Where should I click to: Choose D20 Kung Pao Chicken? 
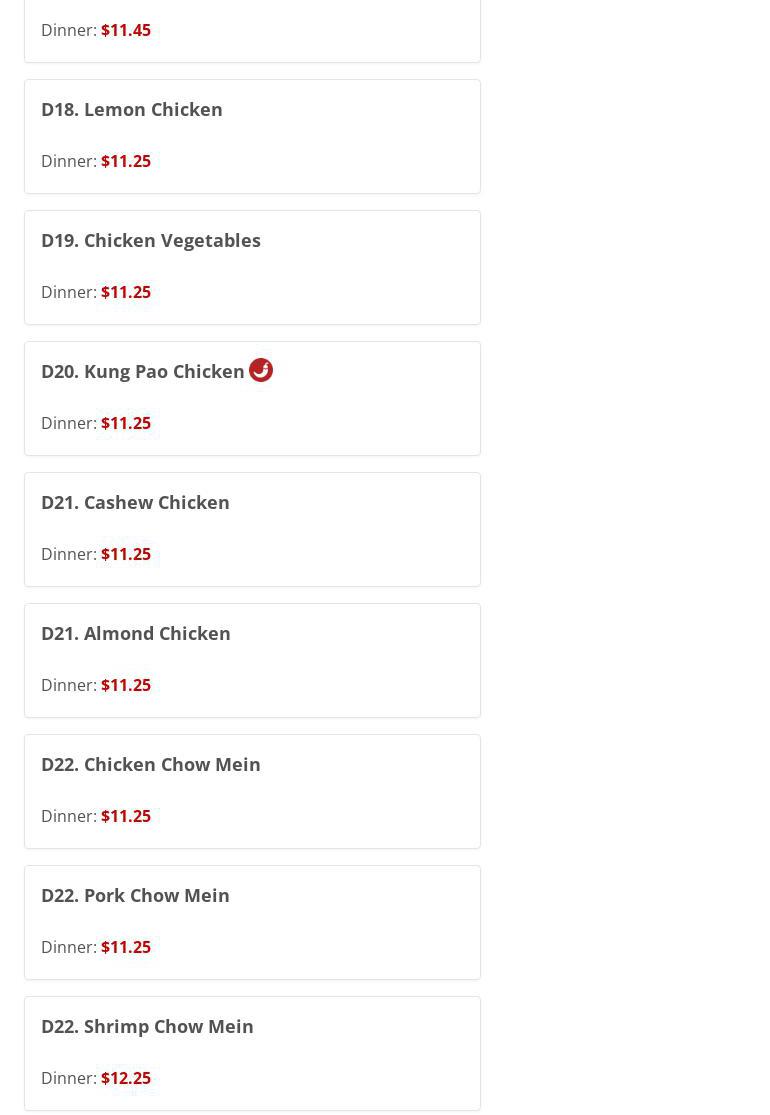252,398
